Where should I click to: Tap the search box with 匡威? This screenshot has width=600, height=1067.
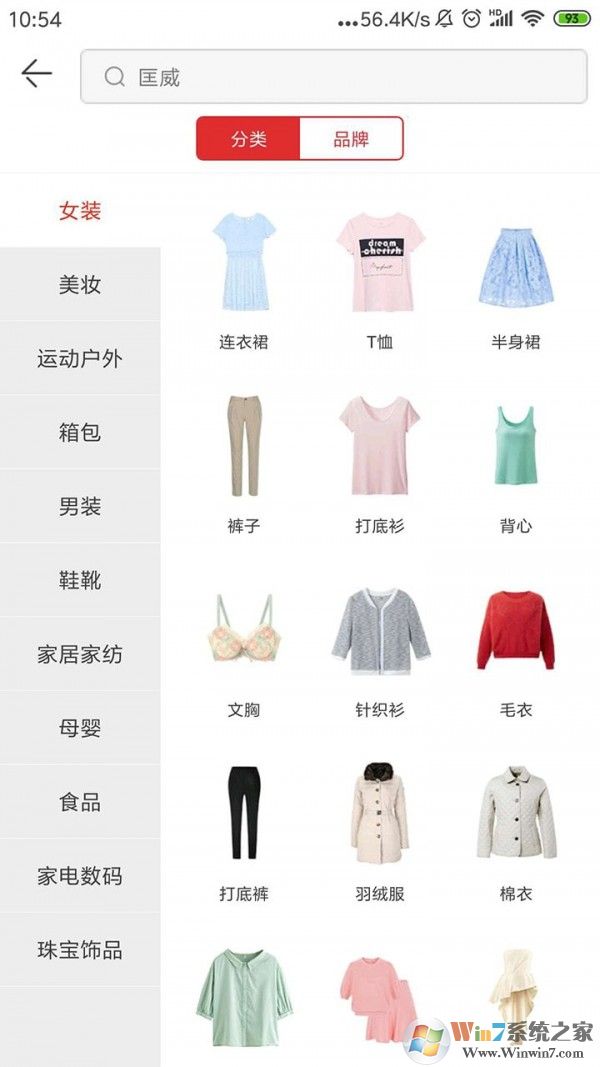[333, 77]
